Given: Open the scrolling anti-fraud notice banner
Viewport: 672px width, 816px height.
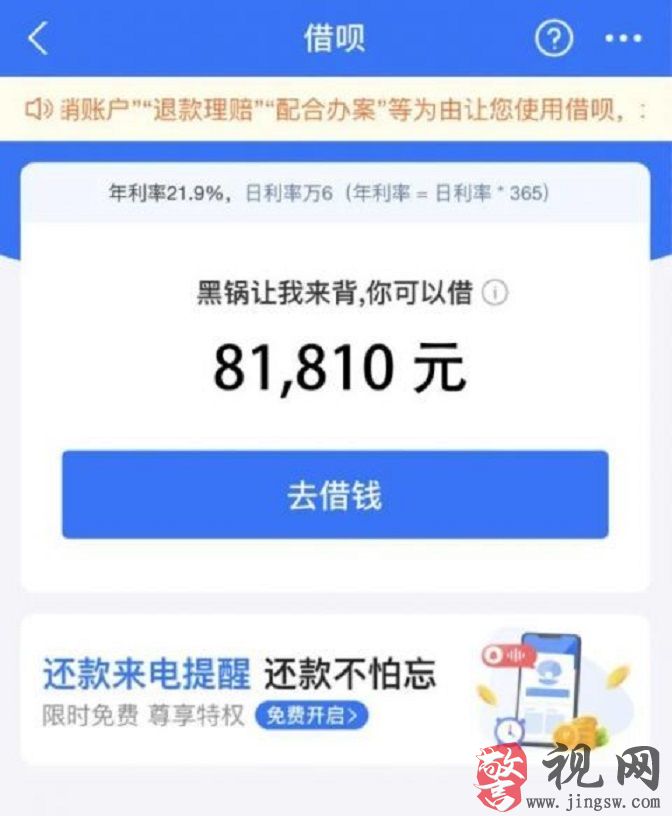Looking at the screenshot, I should coord(336,109).
